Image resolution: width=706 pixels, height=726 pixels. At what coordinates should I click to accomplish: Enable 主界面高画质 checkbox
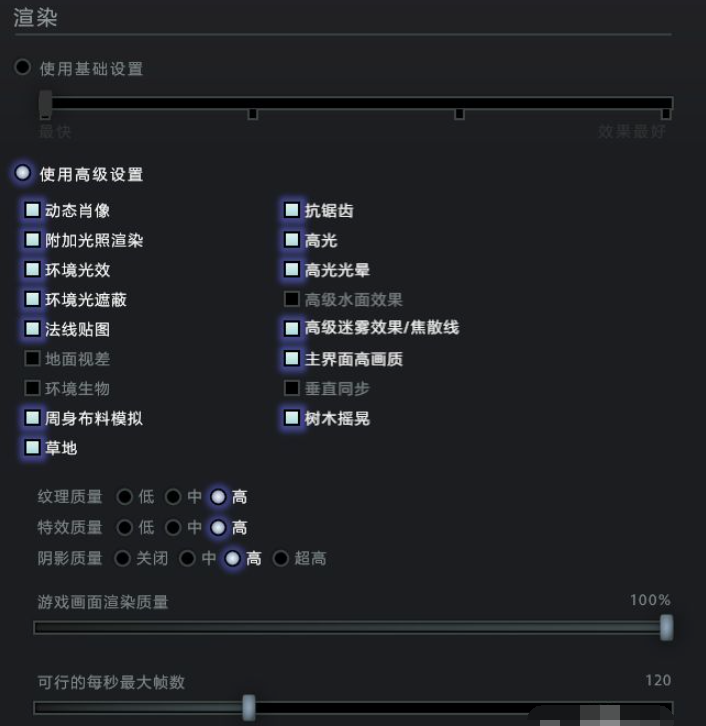[292, 357]
